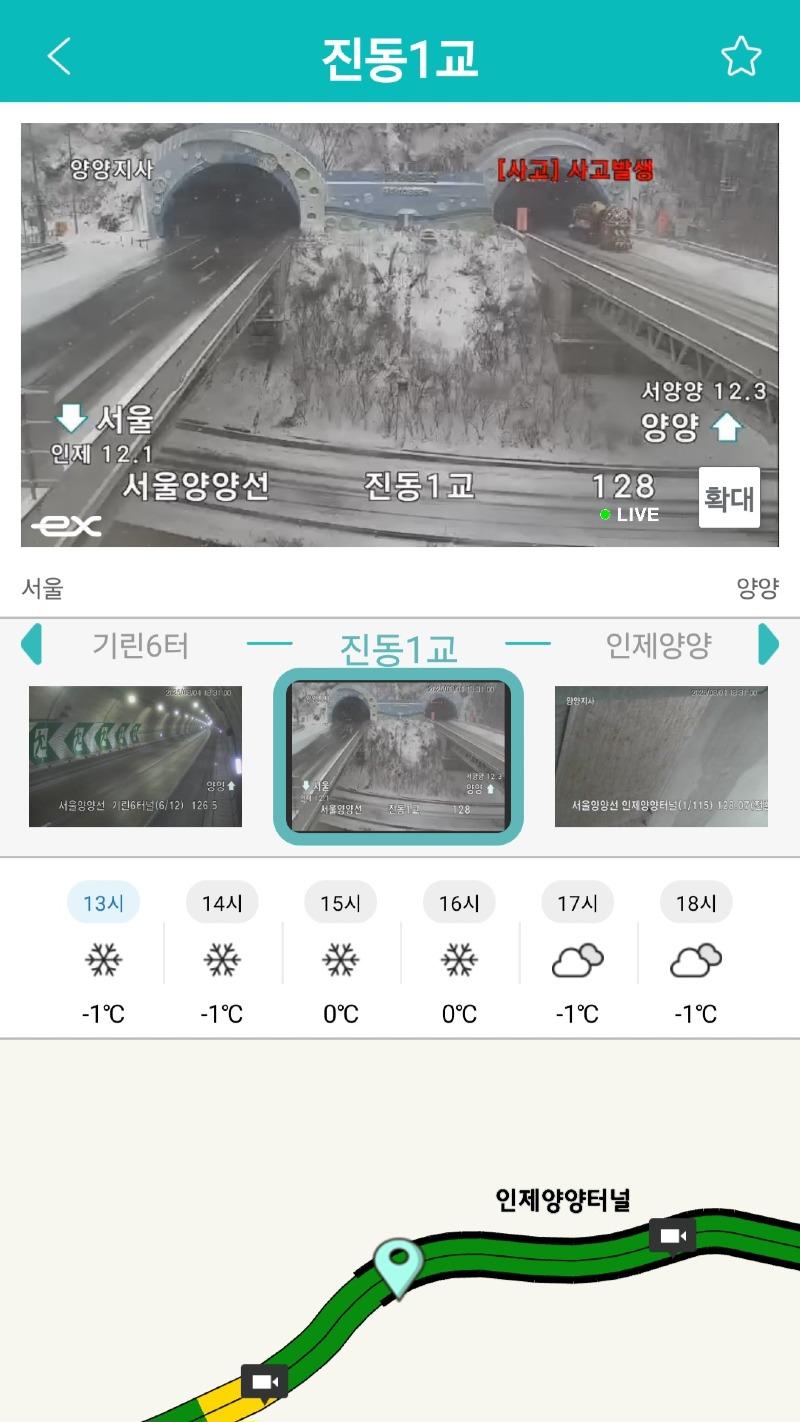This screenshot has height=1422, width=800.
Task: Show previous cameras with the left arrow
Action: (31, 644)
